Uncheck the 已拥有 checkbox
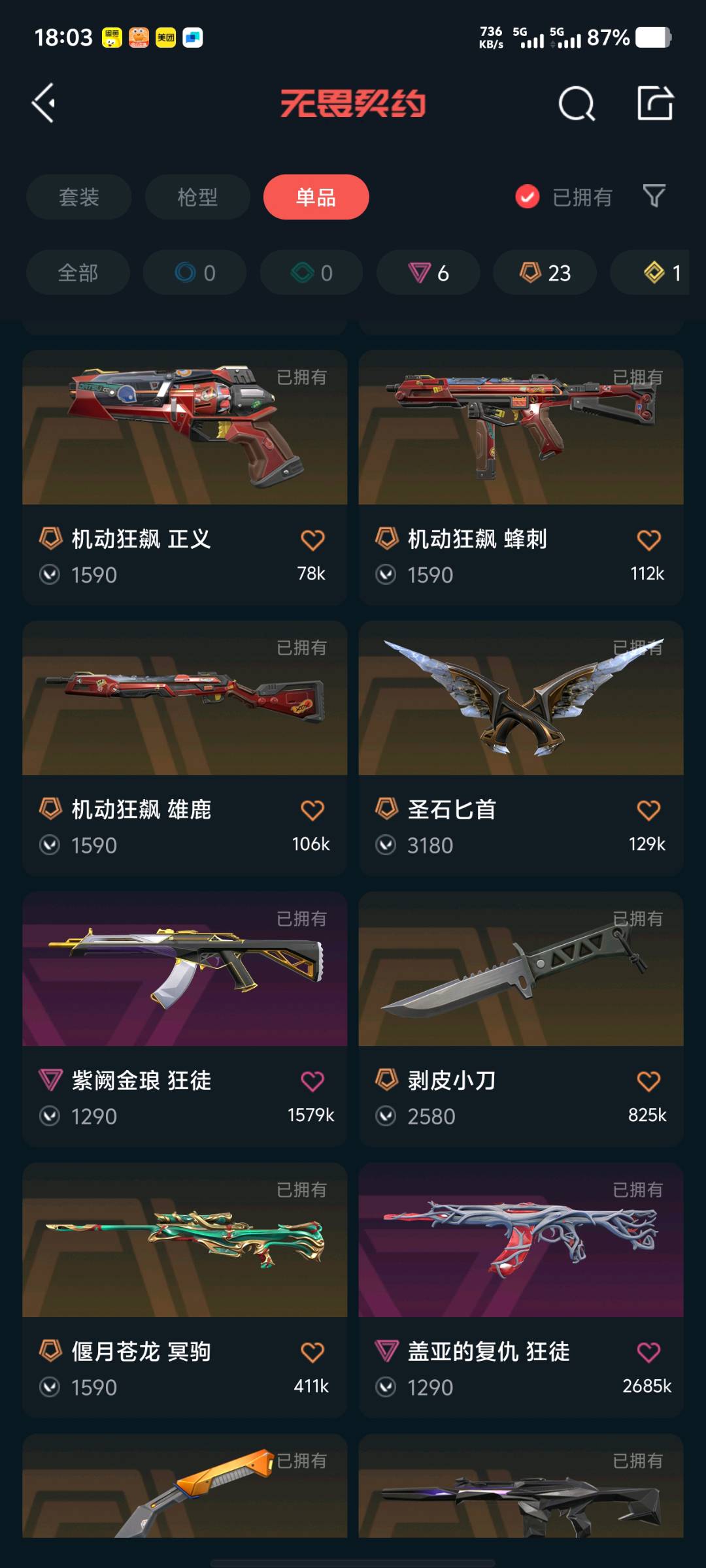Image resolution: width=706 pixels, height=1568 pixels. [x=528, y=196]
